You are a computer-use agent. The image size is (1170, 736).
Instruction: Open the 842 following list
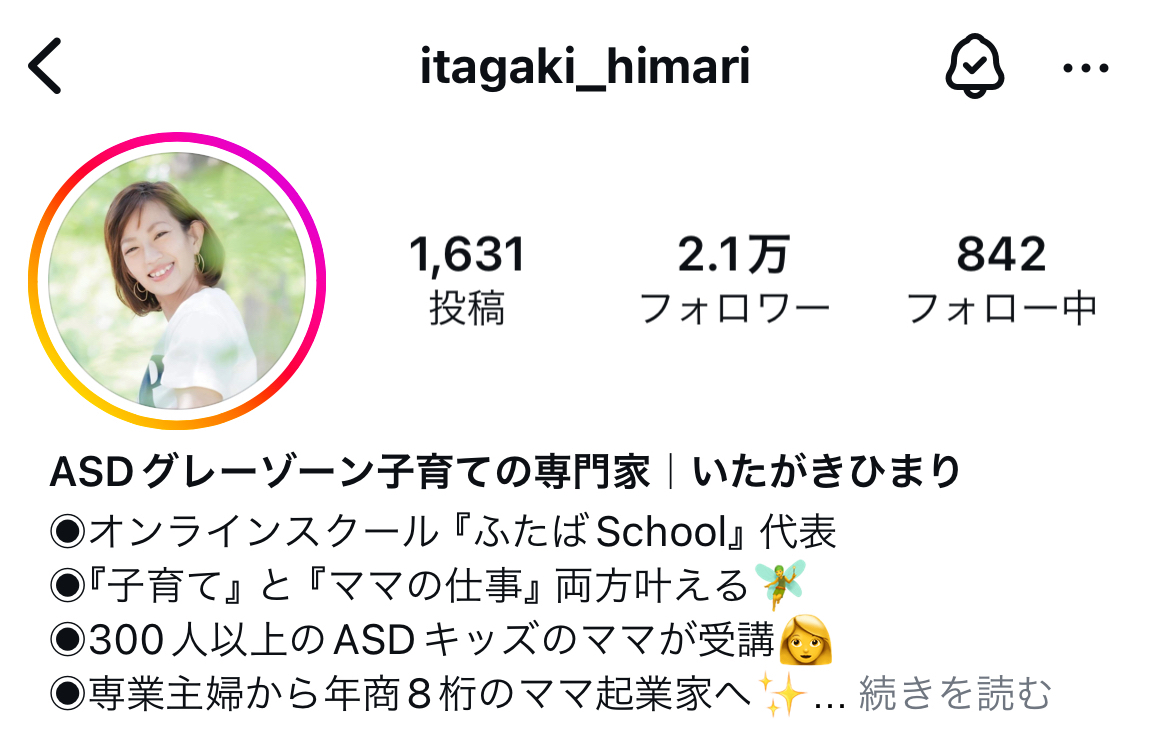point(1001,279)
